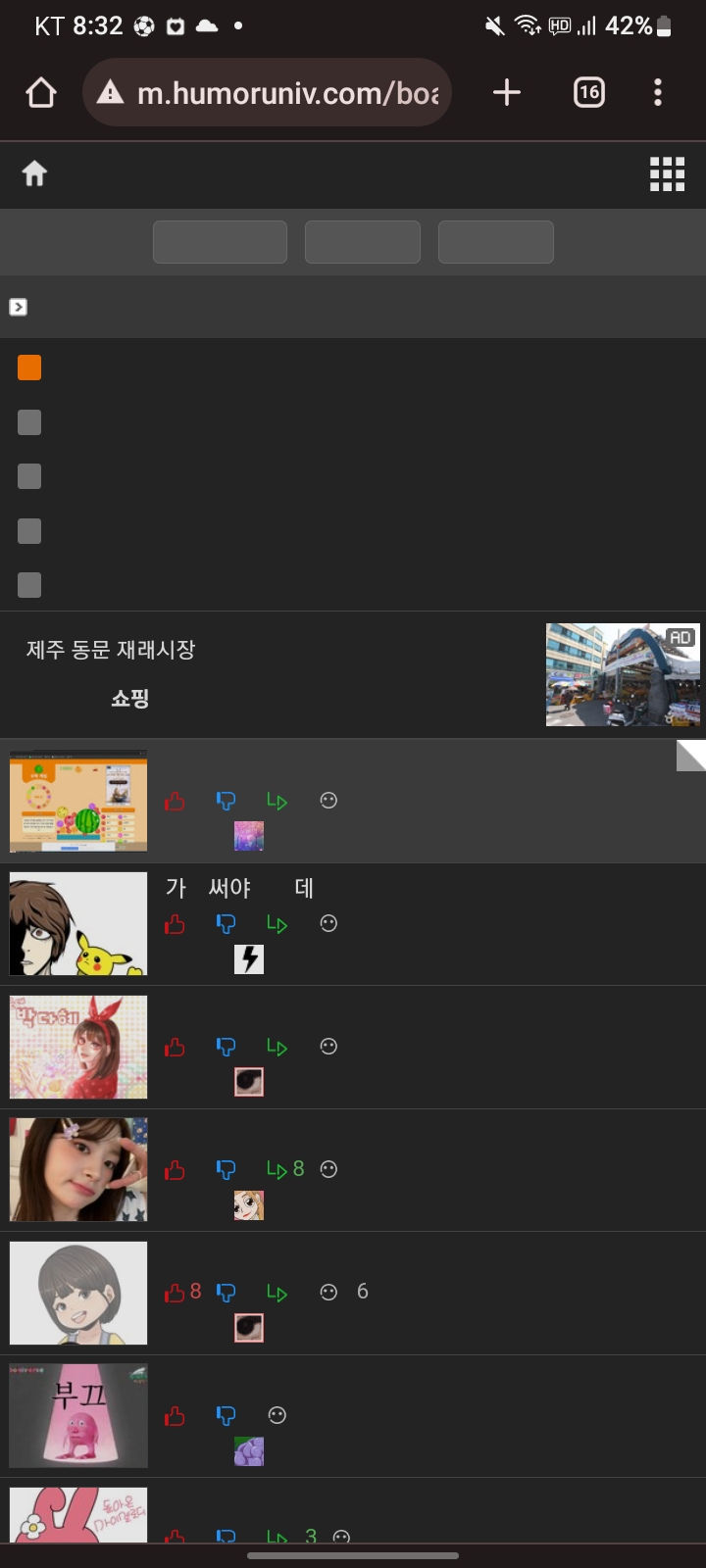Open the girl with red ribbon post
This screenshot has width=706, height=1568.
click(78, 1047)
